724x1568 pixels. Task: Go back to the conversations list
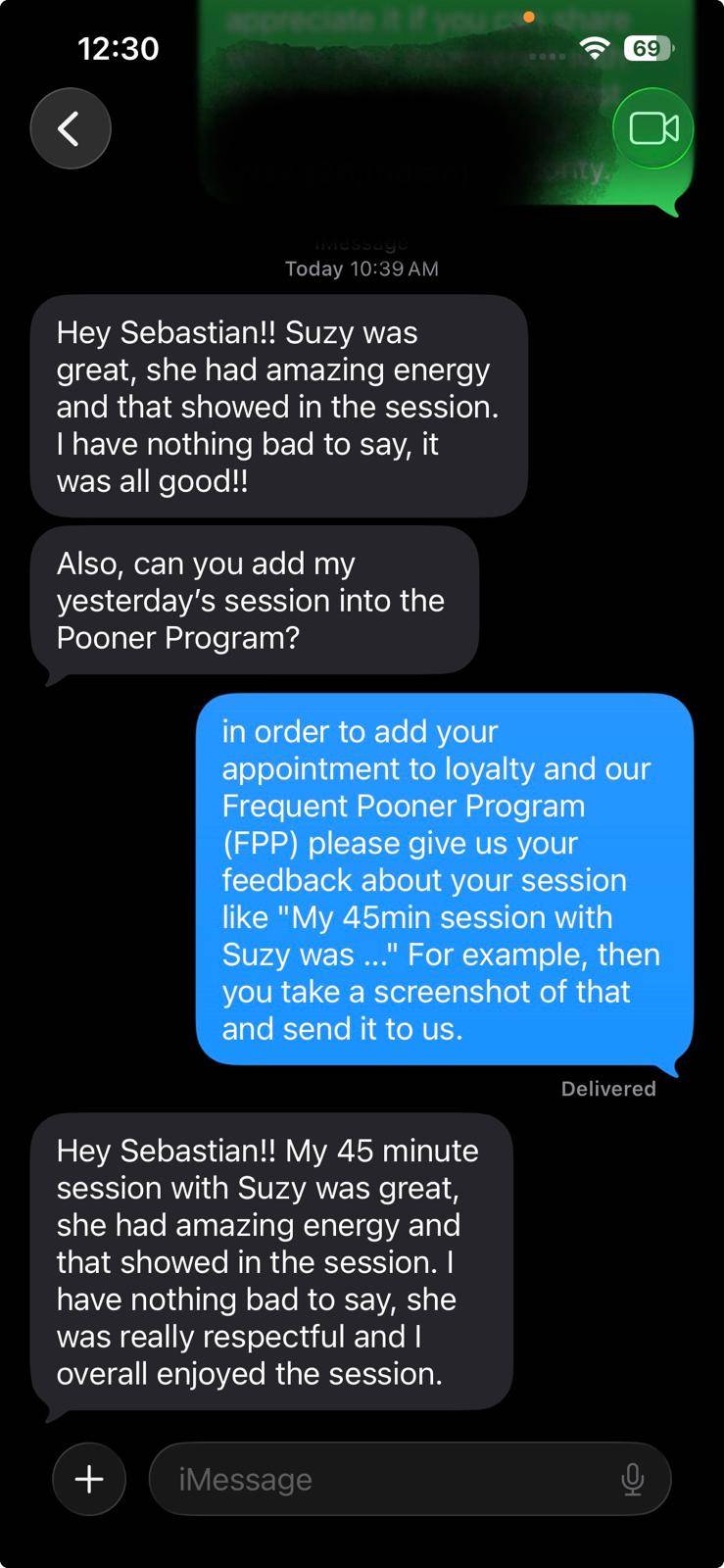pos(70,128)
